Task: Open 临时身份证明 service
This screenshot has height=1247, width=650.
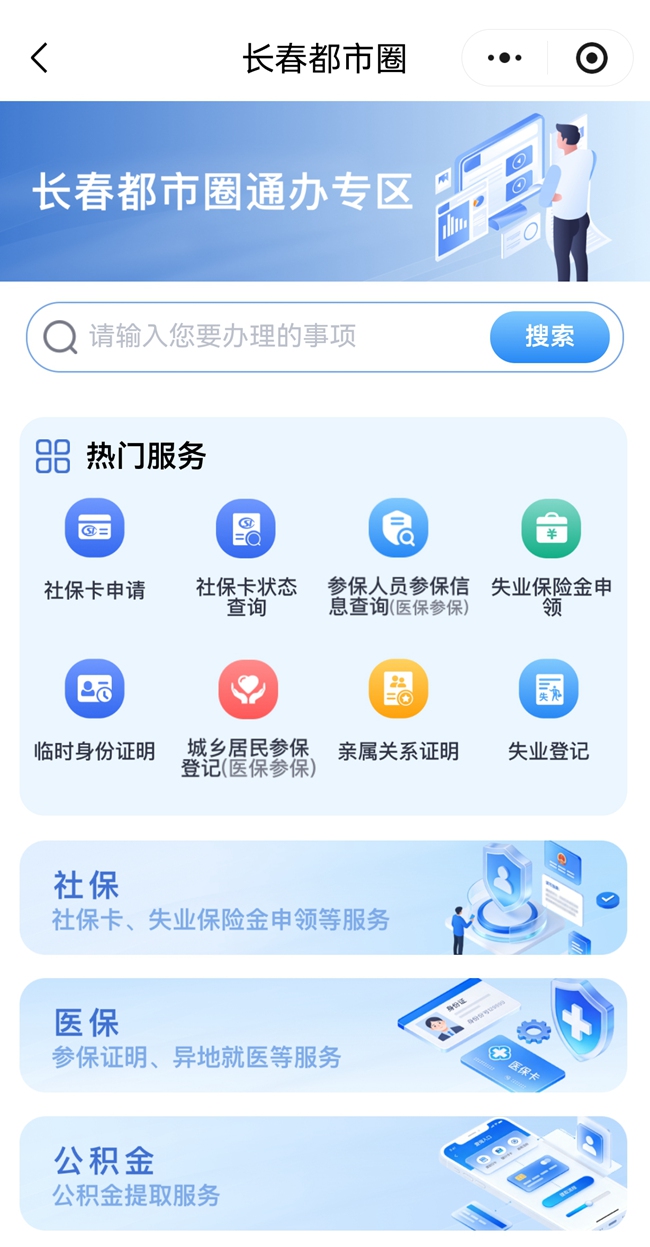Action: click(95, 710)
